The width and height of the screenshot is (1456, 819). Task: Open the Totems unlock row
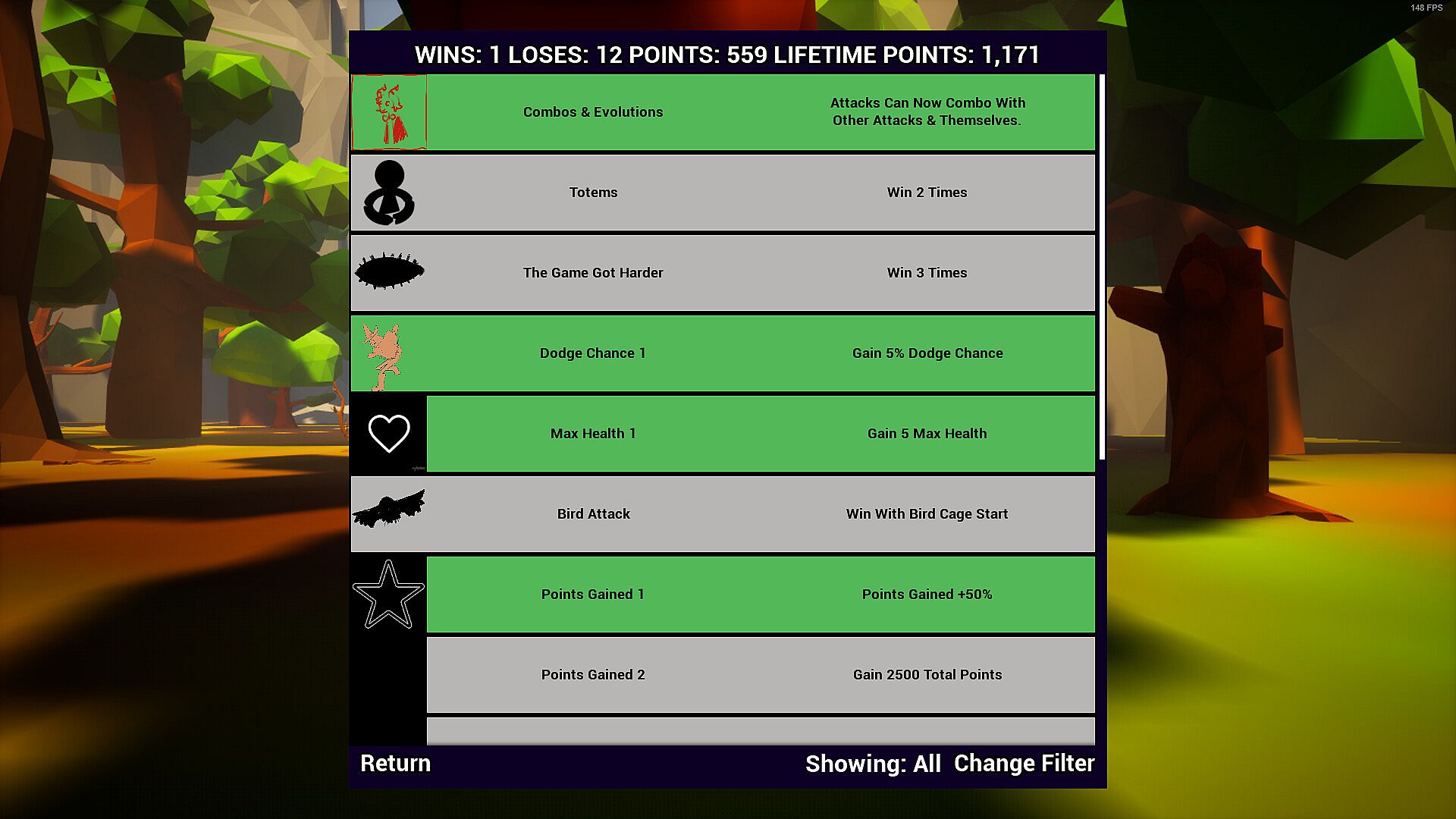click(722, 193)
